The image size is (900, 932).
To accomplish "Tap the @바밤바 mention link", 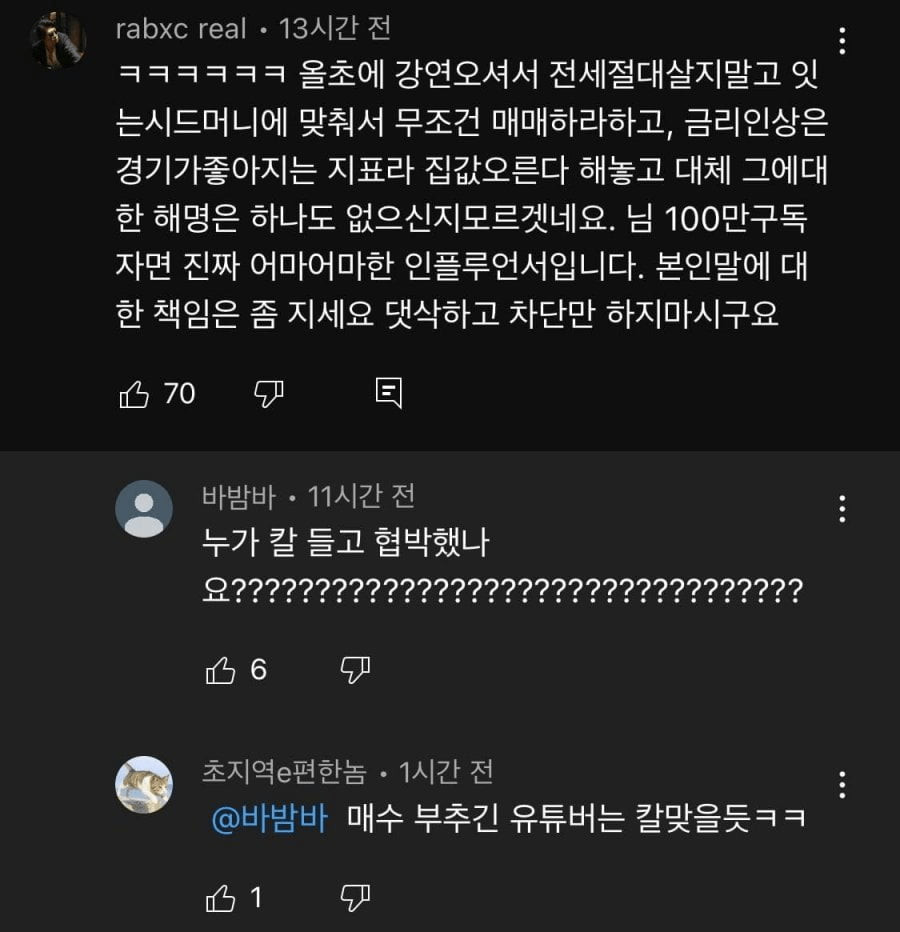I will (270, 819).
